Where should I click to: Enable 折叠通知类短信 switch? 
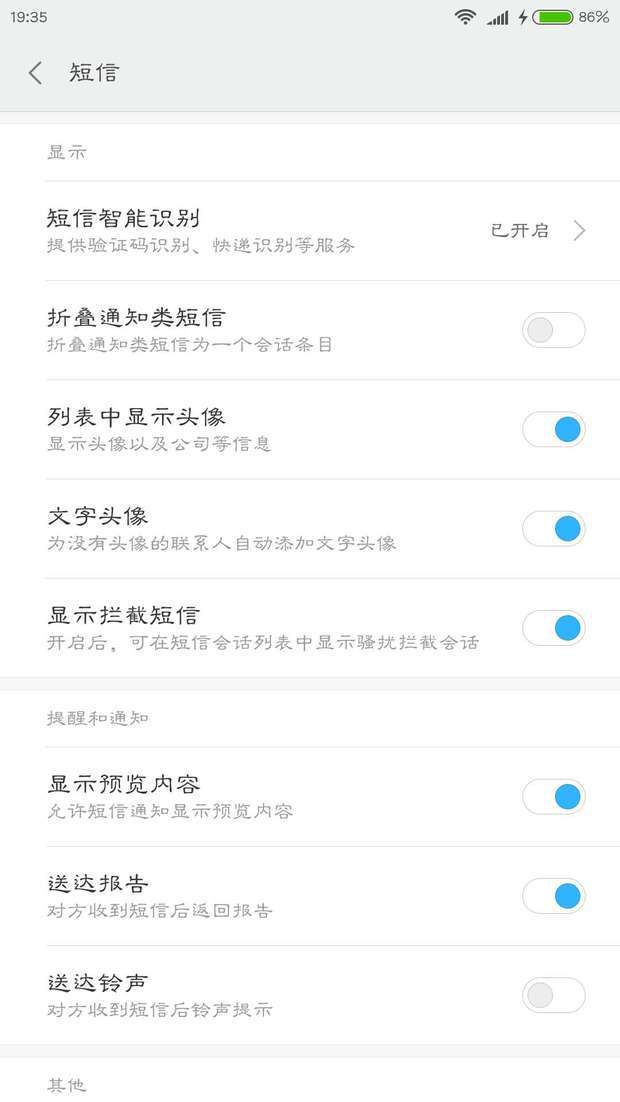(553, 330)
